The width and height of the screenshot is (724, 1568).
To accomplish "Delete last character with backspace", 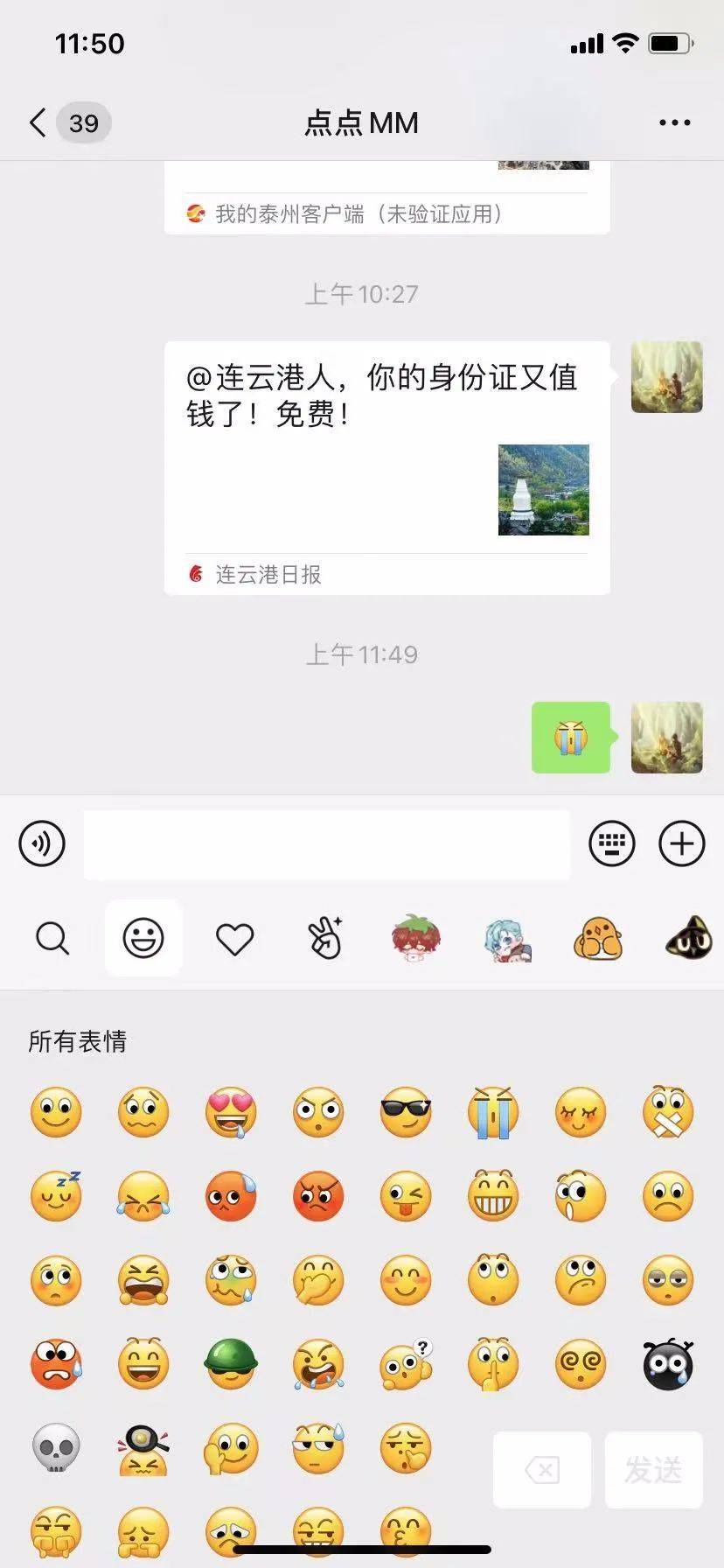I will pos(542,1470).
